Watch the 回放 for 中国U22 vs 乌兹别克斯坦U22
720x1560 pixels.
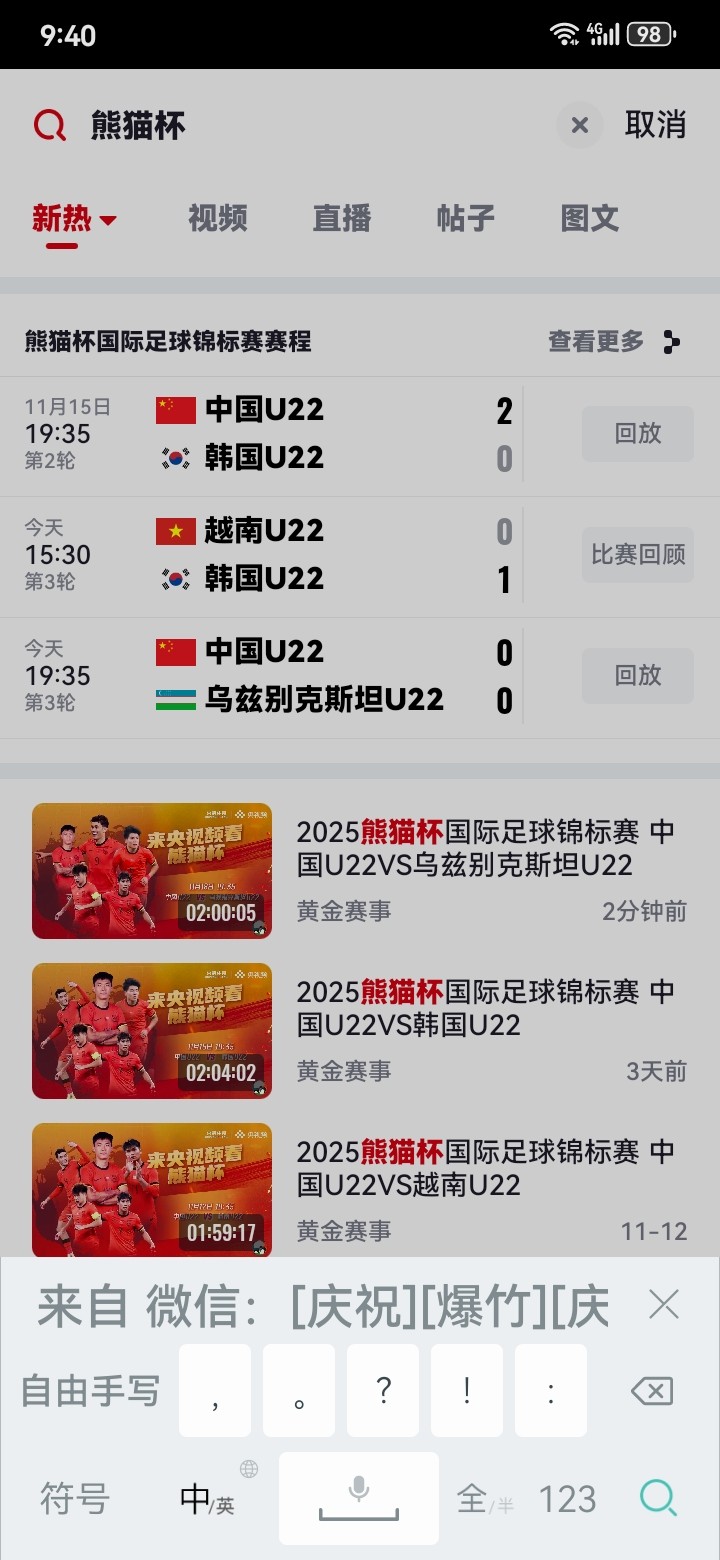637,676
